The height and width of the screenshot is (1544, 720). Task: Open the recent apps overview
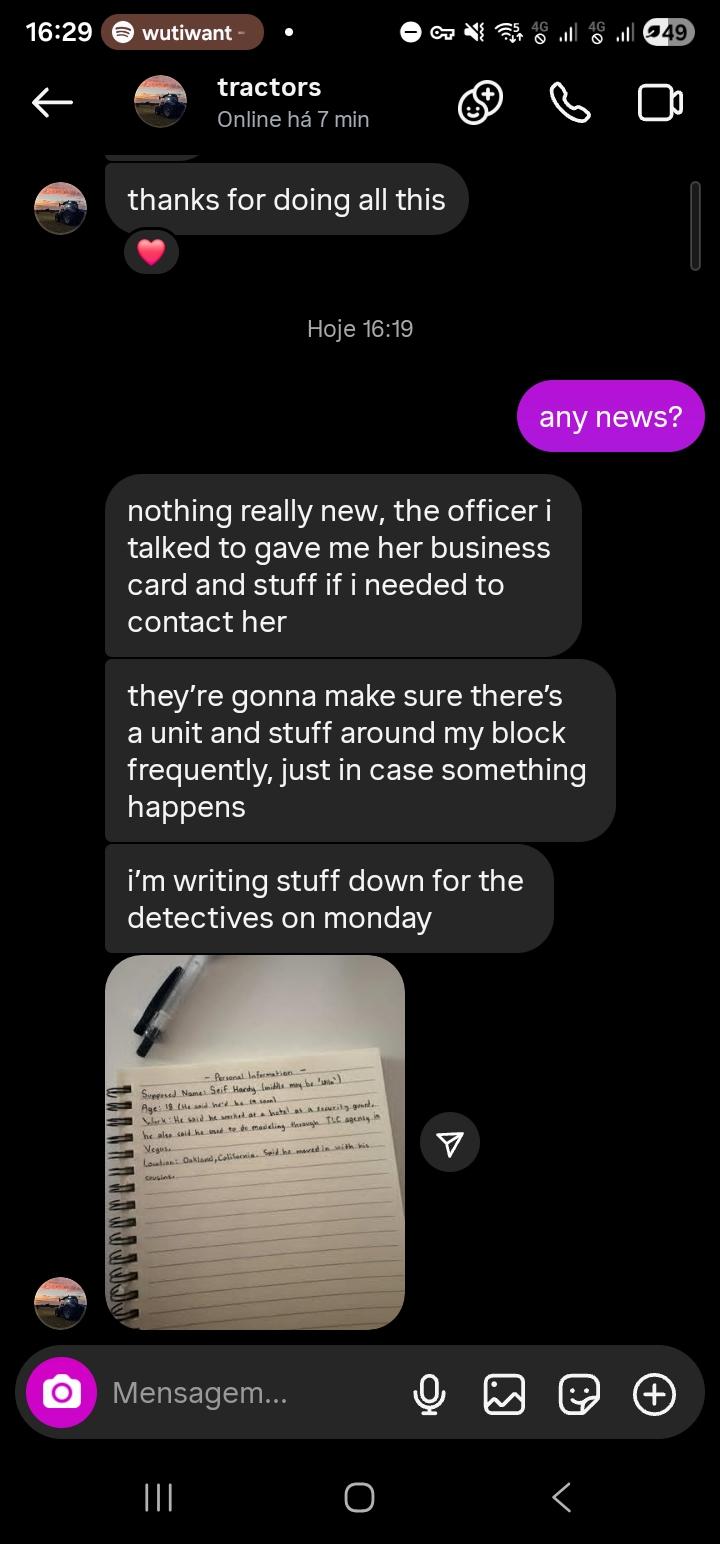pyautogui.click(x=158, y=1497)
